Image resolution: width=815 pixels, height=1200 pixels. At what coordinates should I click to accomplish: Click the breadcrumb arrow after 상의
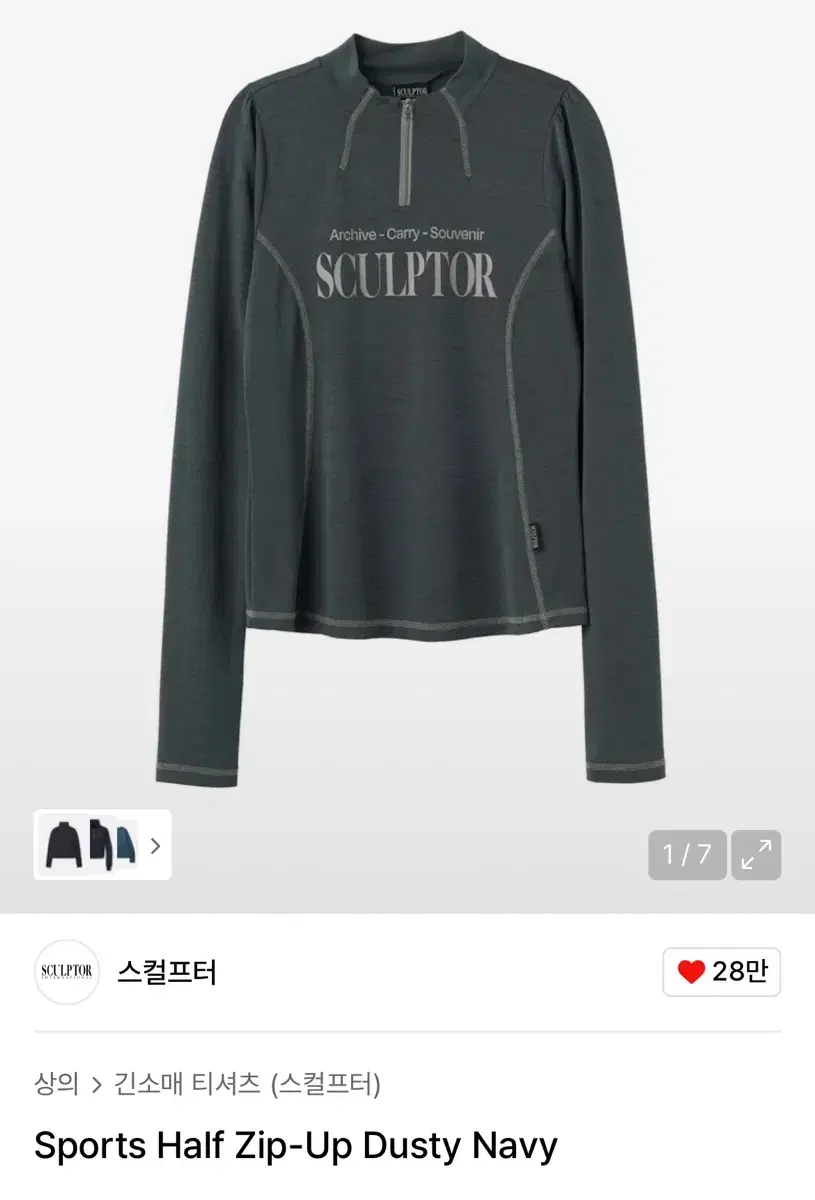click(97, 1083)
